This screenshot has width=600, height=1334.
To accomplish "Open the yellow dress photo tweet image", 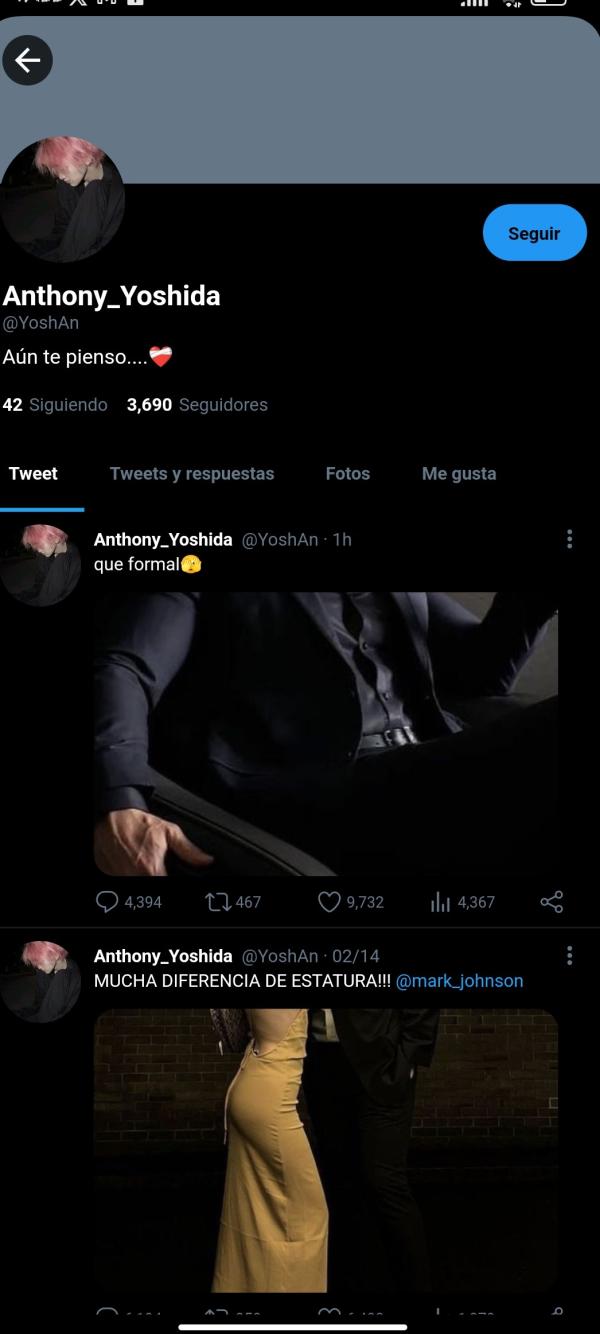I will [326, 1150].
